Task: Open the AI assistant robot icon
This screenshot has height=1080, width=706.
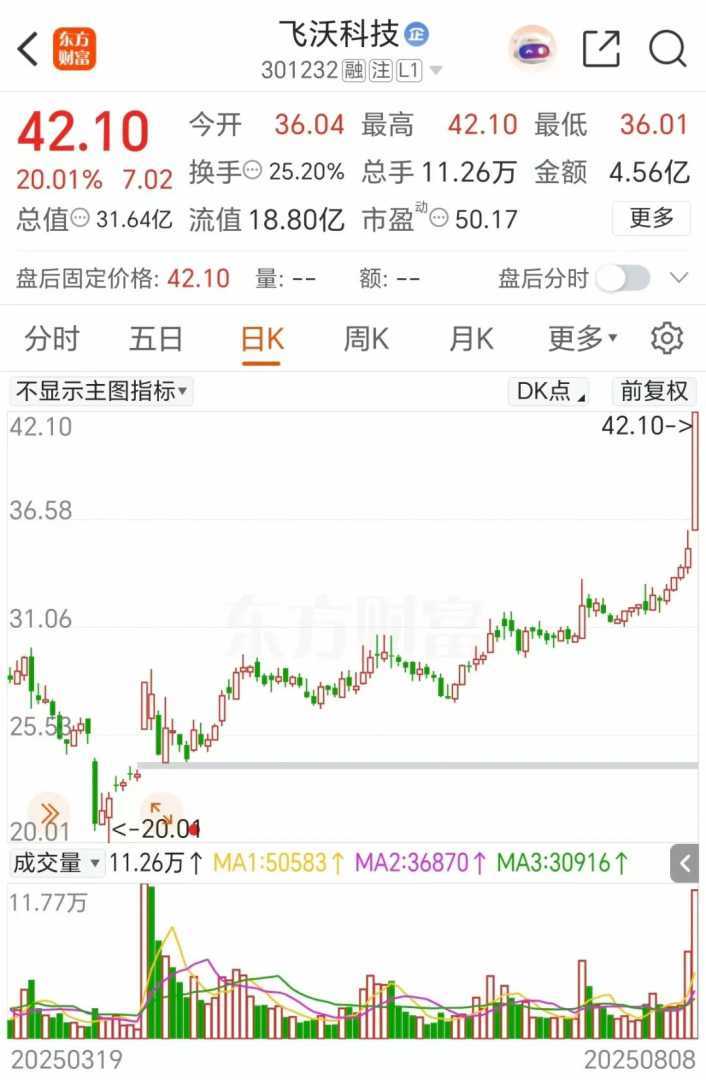Action: pos(531,49)
